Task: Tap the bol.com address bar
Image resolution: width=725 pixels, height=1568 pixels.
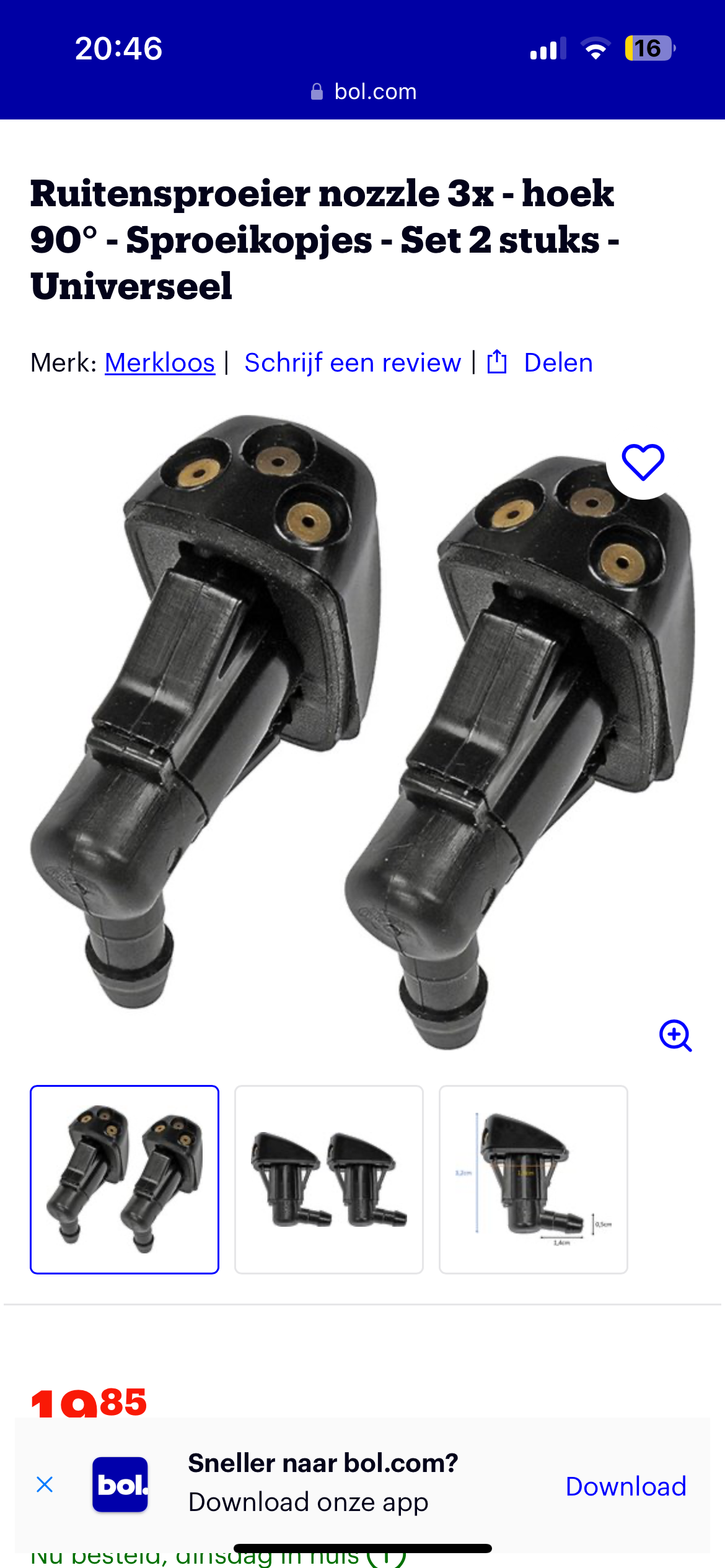Action: [x=363, y=92]
